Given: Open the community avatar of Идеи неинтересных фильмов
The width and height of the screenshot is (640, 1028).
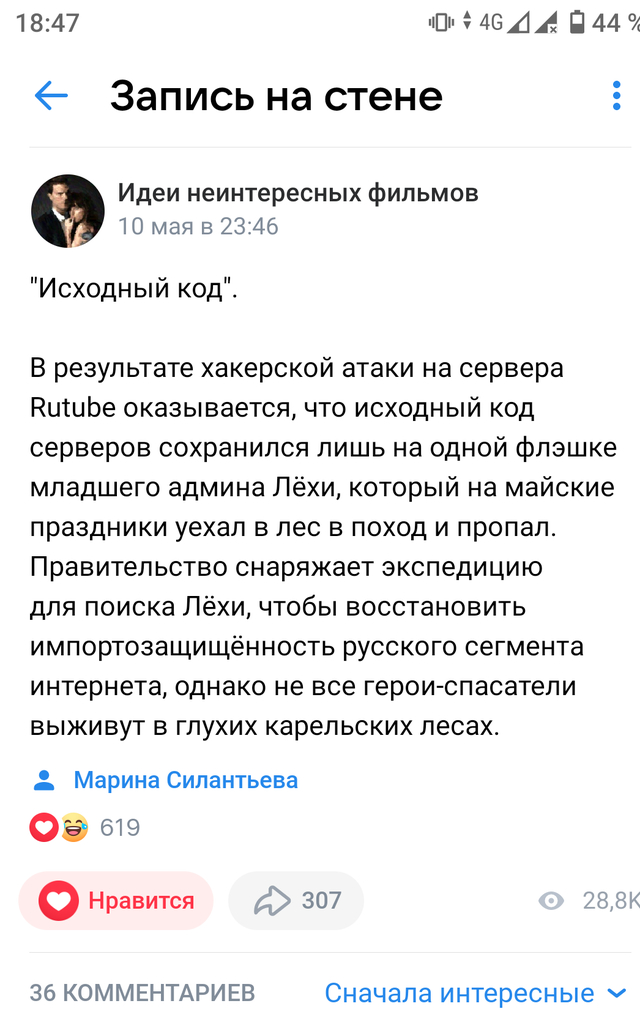Looking at the screenshot, I should pos(68,210).
